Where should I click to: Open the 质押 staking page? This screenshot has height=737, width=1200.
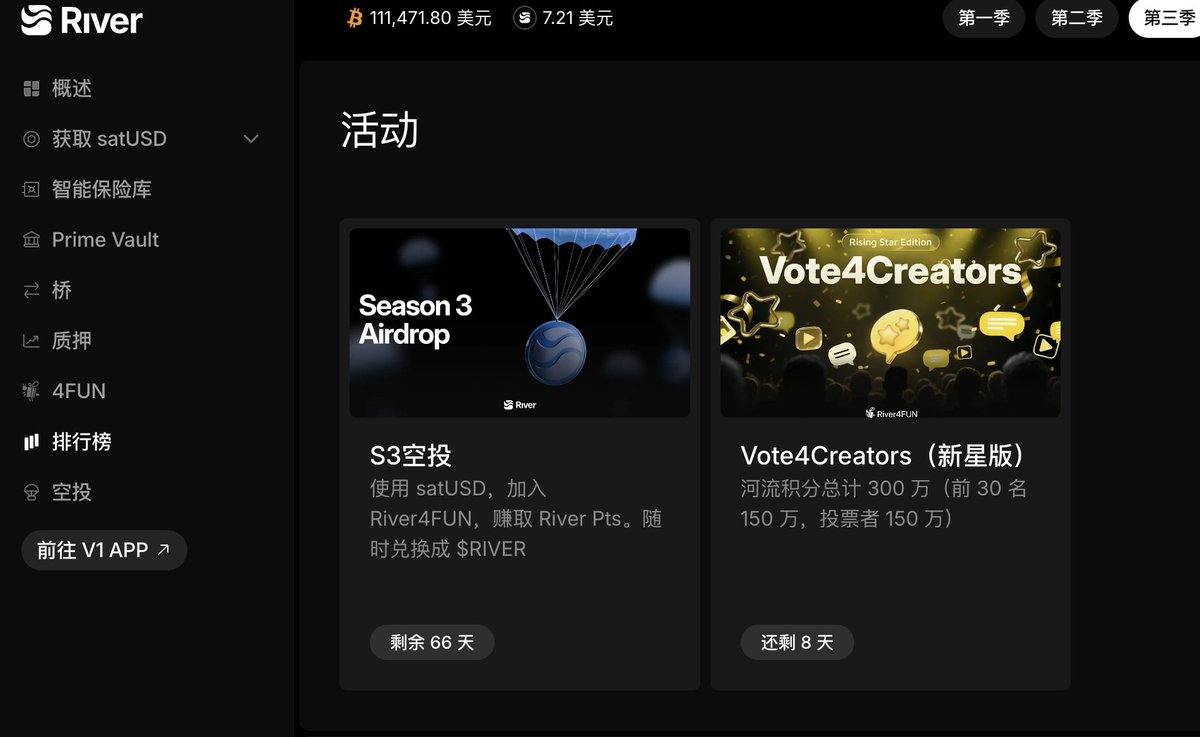pyautogui.click(x=71, y=341)
